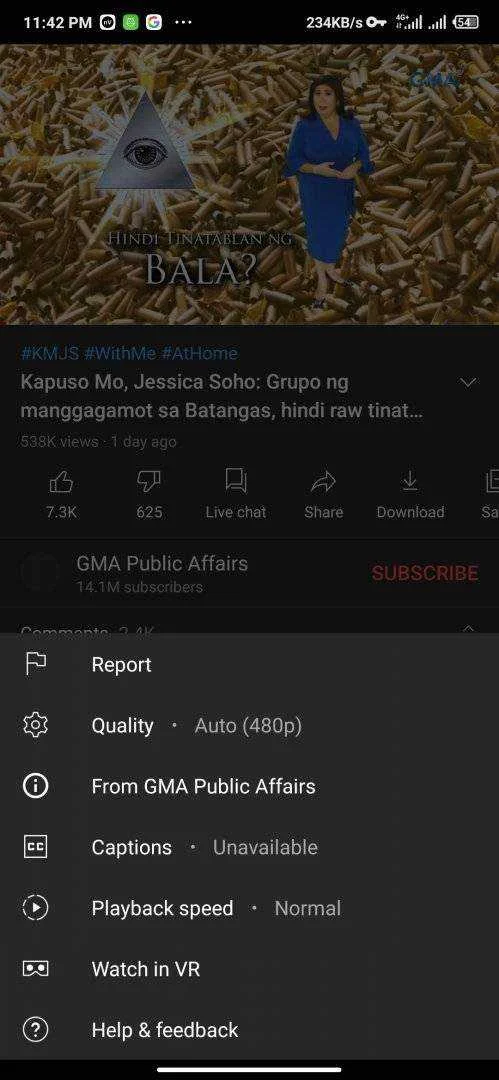Choose Watch in VR
499x1080 pixels.
pos(250,969)
